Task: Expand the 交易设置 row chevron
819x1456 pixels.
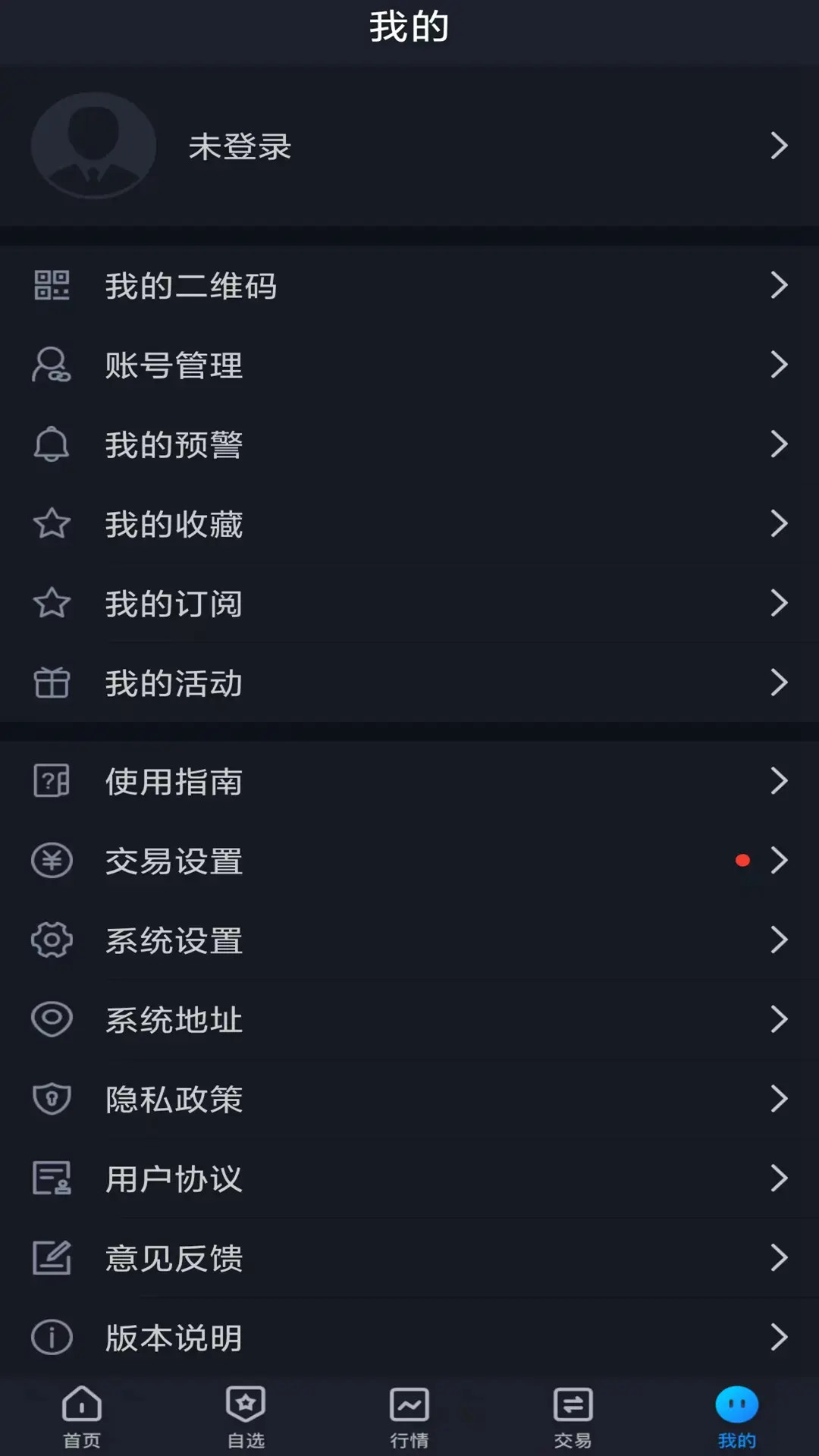Action: [780, 860]
